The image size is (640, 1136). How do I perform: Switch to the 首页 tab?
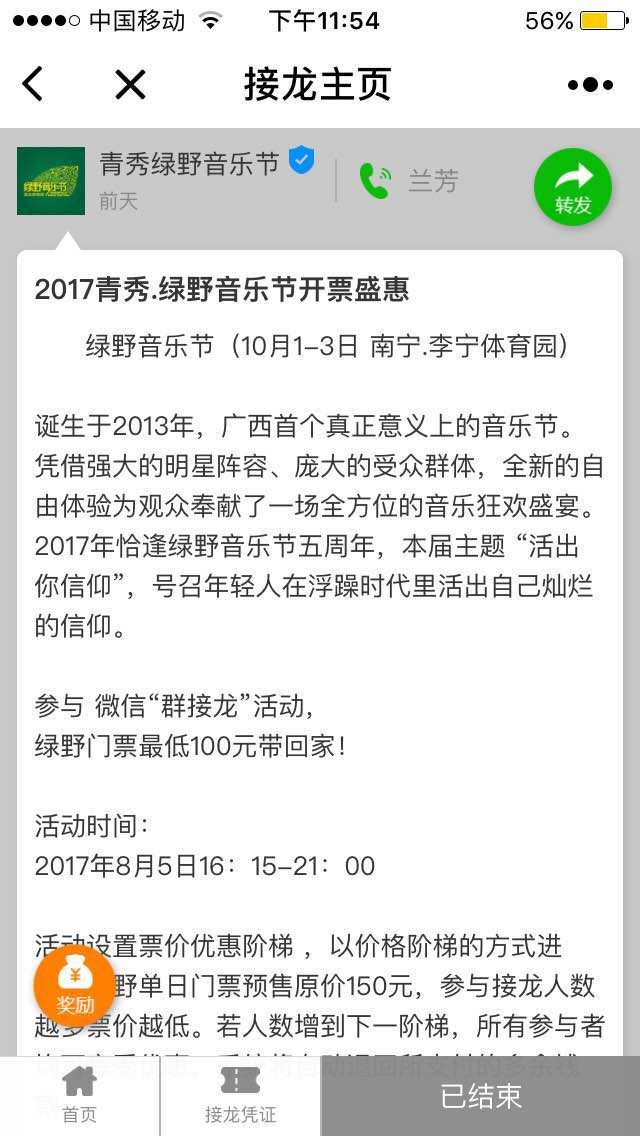pos(79,1095)
